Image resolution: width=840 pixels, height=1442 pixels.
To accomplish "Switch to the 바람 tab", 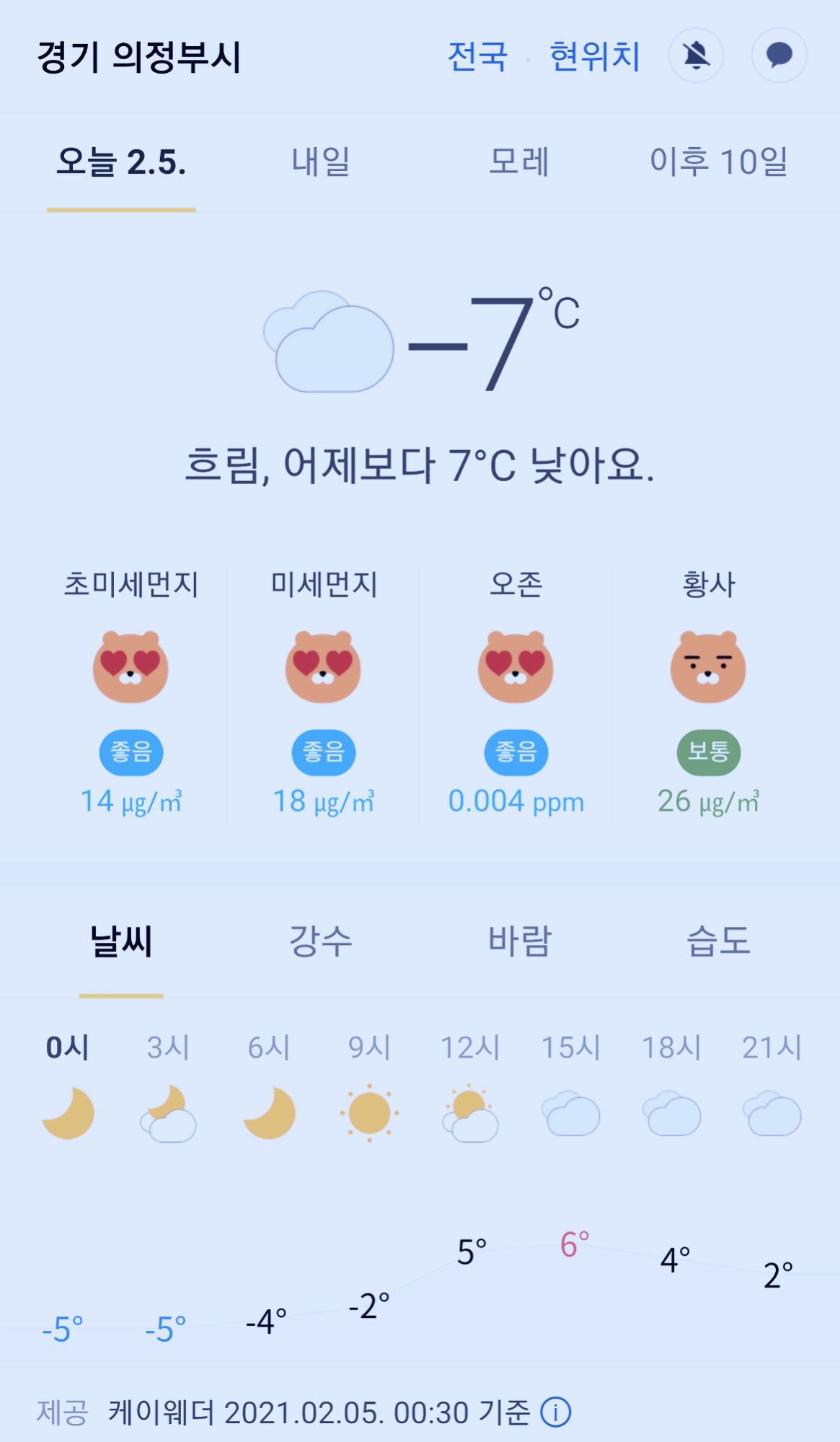I will coord(519,941).
